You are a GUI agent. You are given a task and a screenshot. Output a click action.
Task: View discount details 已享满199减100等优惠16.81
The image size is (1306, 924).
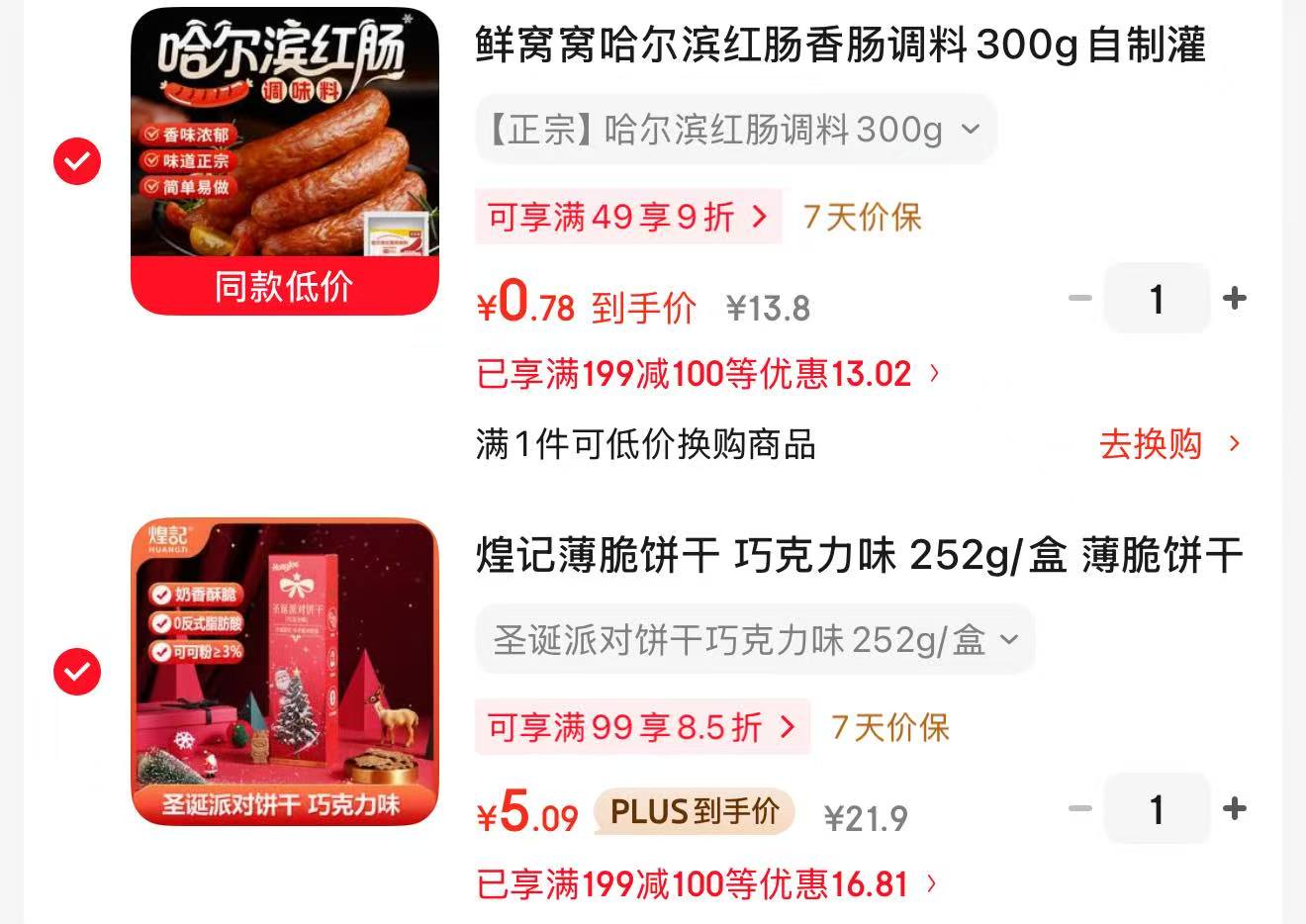point(706,883)
